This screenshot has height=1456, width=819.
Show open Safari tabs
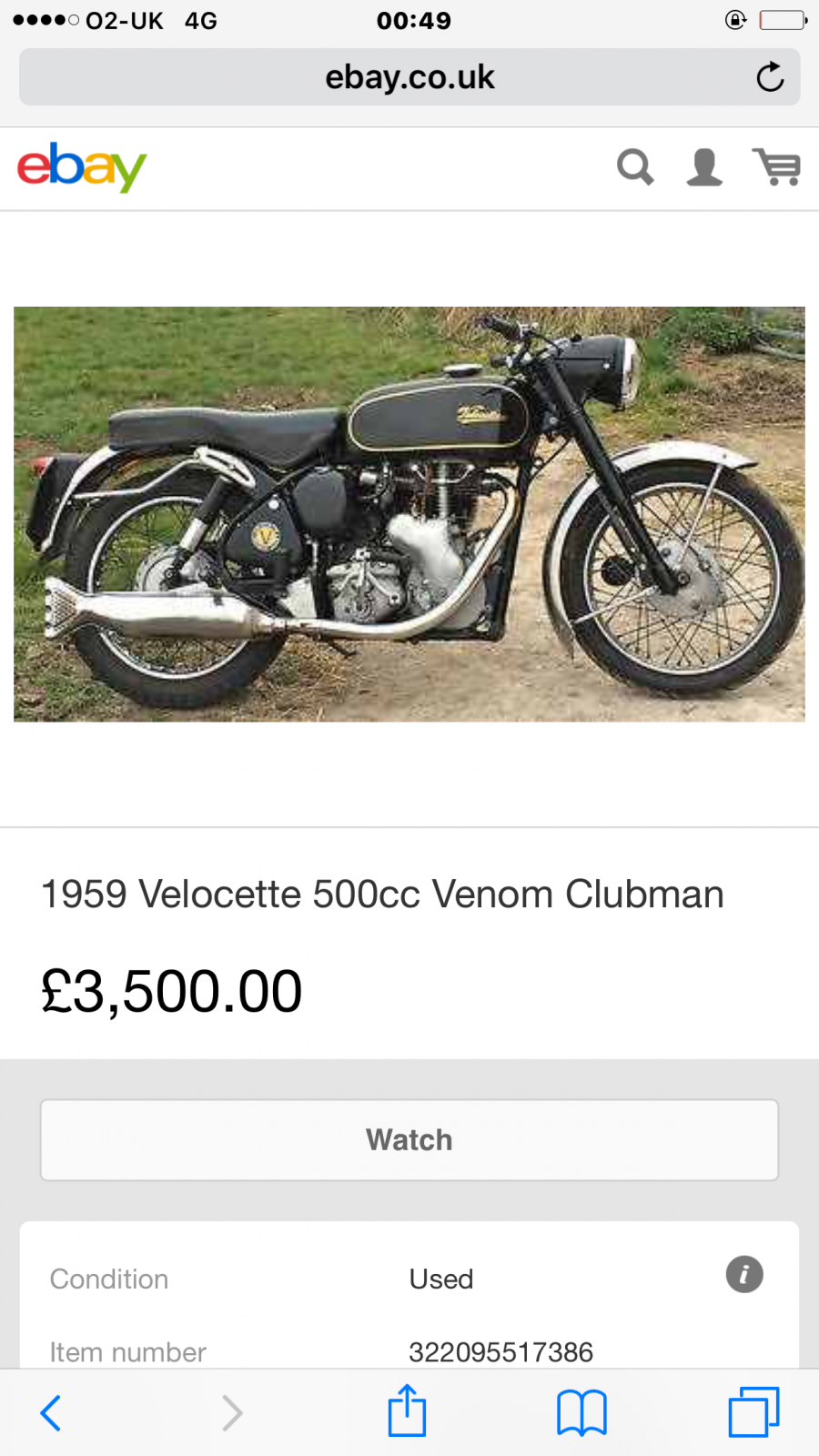point(753,1412)
